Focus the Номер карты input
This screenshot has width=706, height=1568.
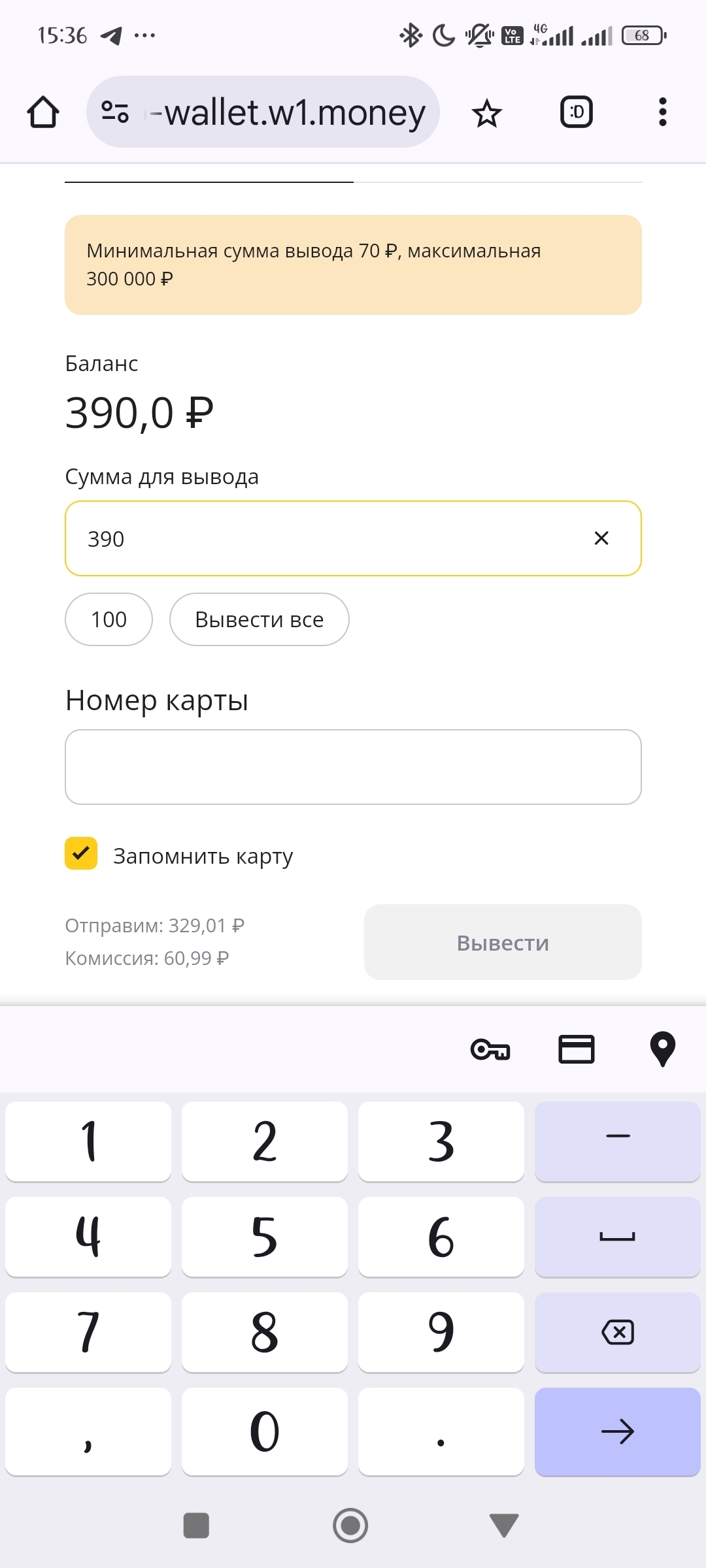353,767
